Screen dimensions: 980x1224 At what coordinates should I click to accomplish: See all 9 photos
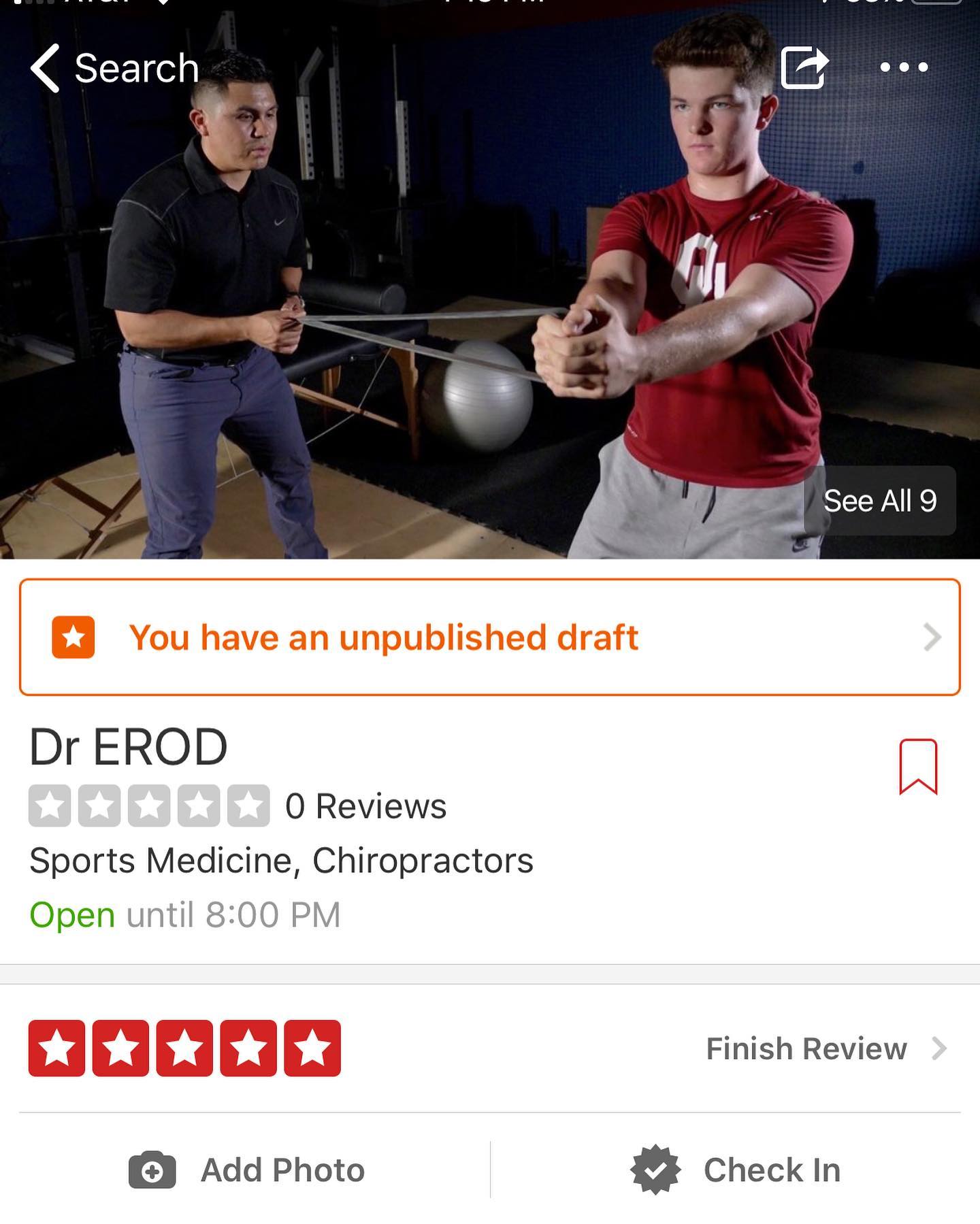point(880,501)
